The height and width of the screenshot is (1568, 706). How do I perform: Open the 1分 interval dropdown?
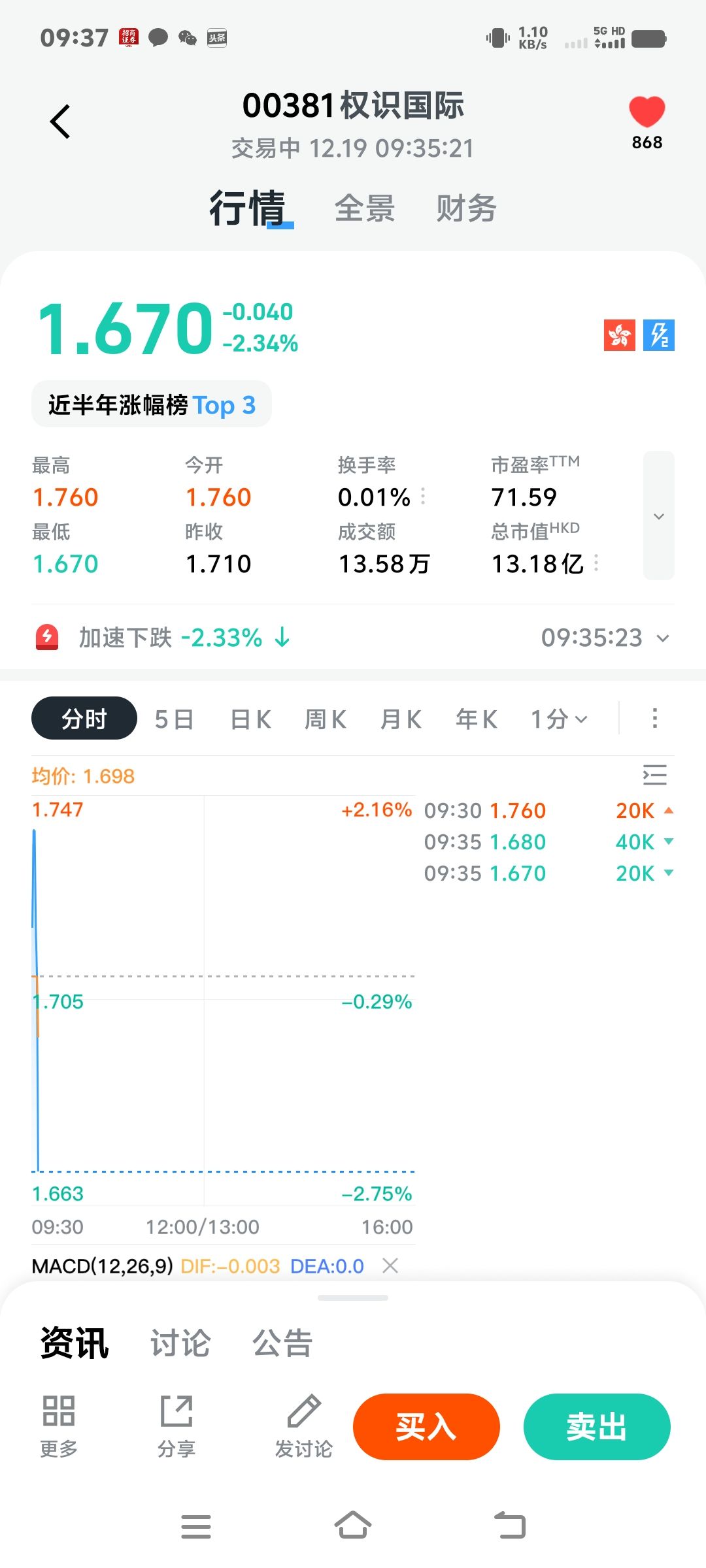point(559,719)
